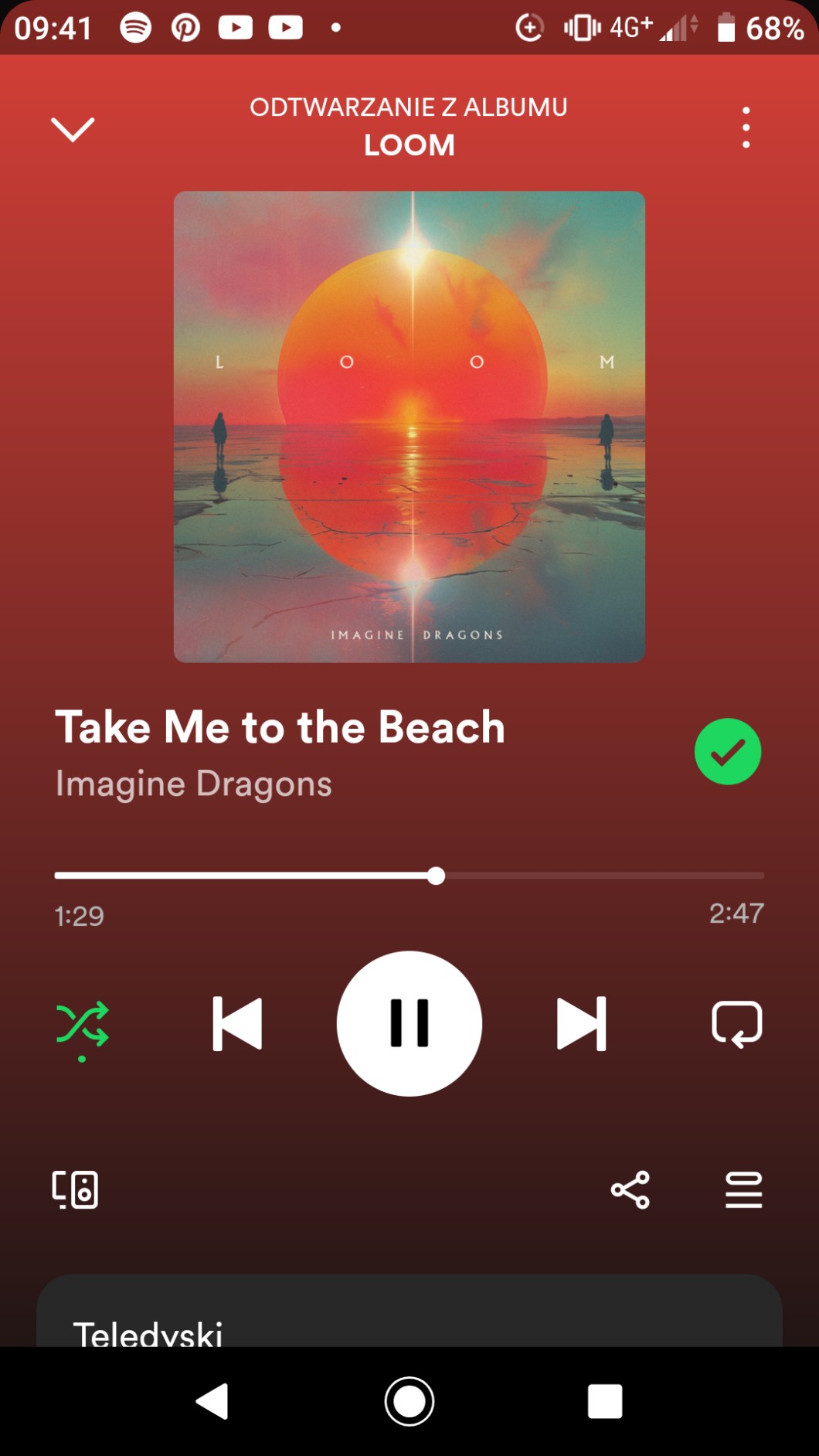Open the connect to device menu
The width and height of the screenshot is (819, 1456).
[x=75, y=1189]
